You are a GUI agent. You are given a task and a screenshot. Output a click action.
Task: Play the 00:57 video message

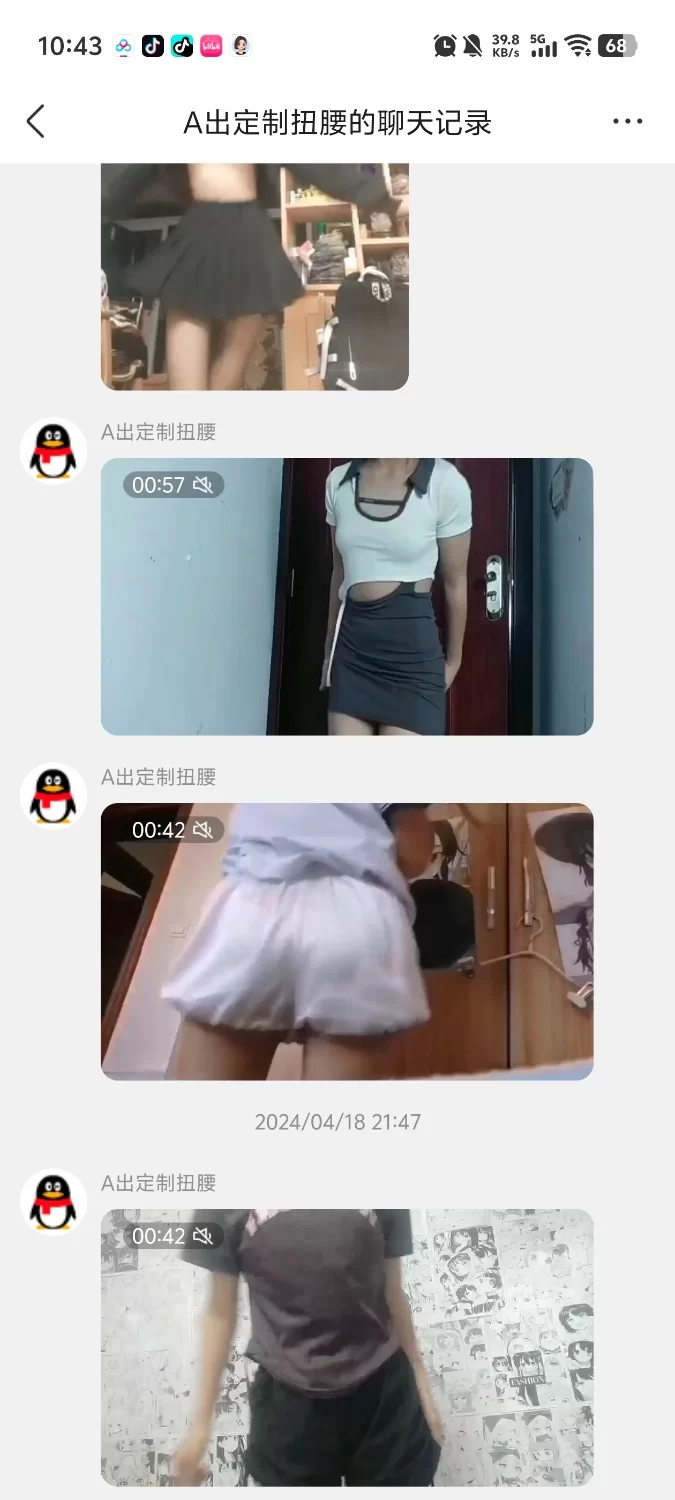pyautogui.click(x=347, y=597)
